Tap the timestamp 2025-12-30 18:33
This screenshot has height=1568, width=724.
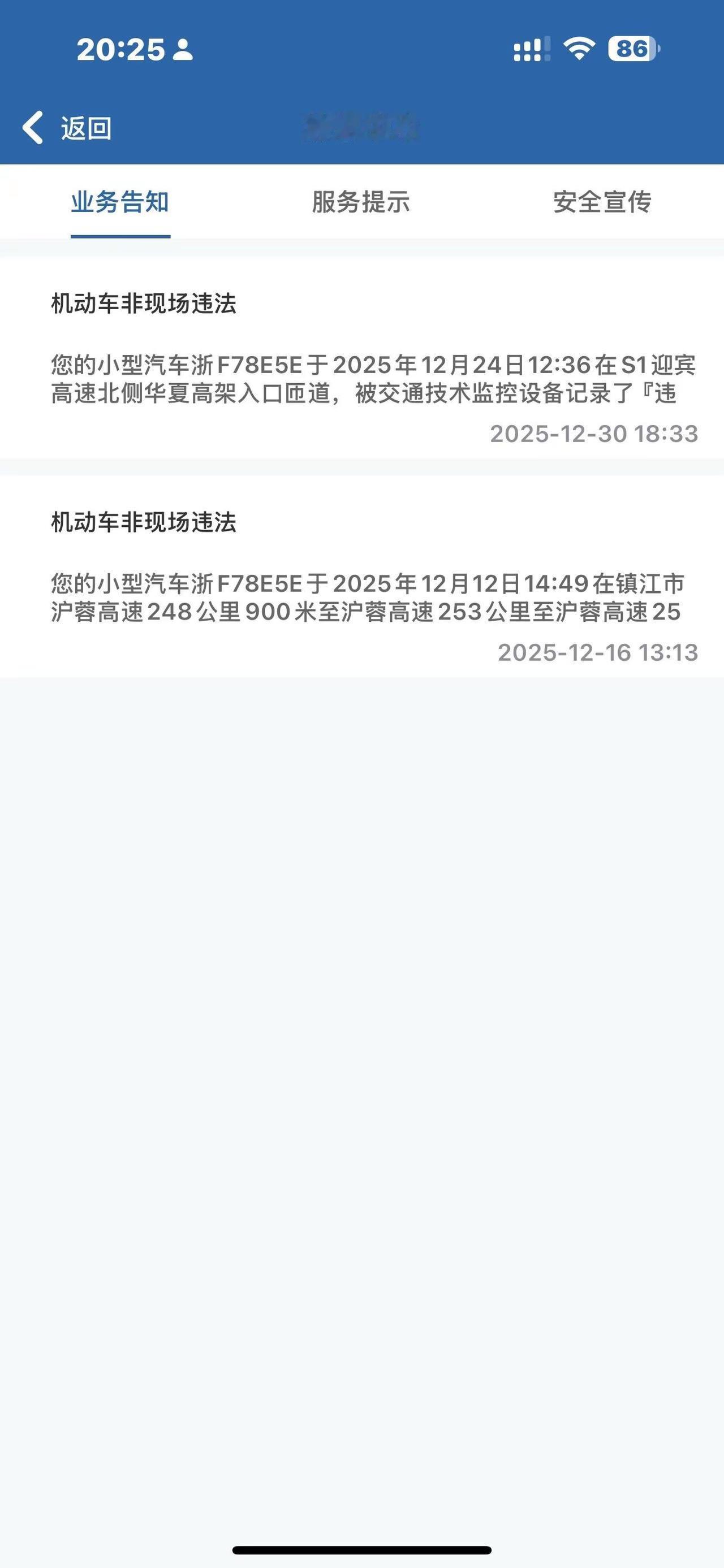pyautogui.click(x=594, y=434)
